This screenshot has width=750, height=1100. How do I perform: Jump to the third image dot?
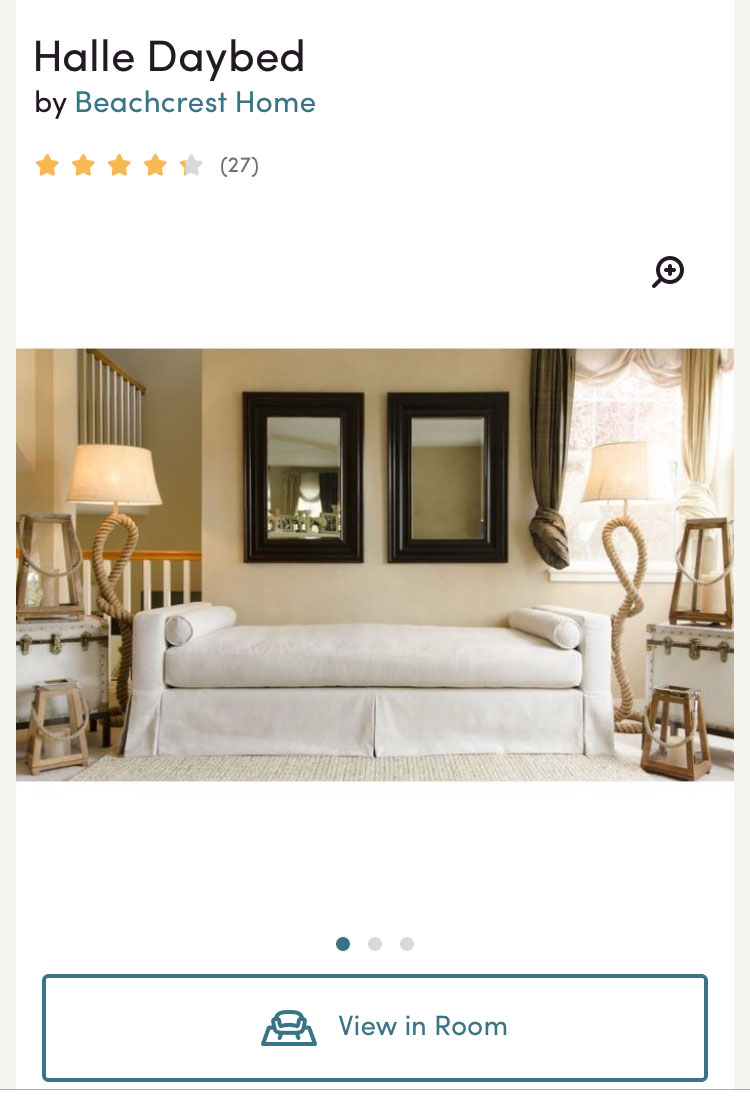407,944
